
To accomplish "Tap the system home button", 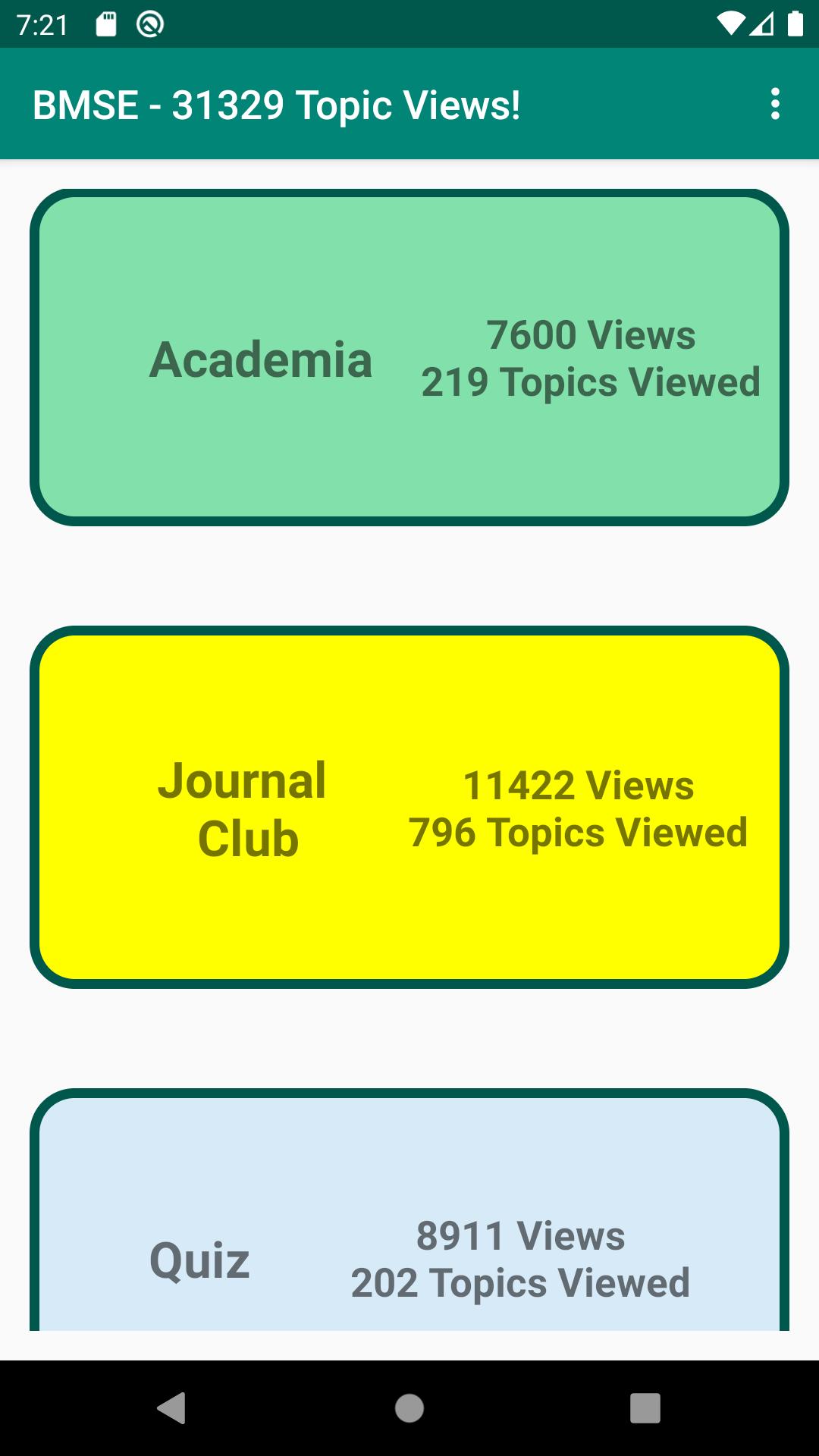I will [x=409, y=1408].
